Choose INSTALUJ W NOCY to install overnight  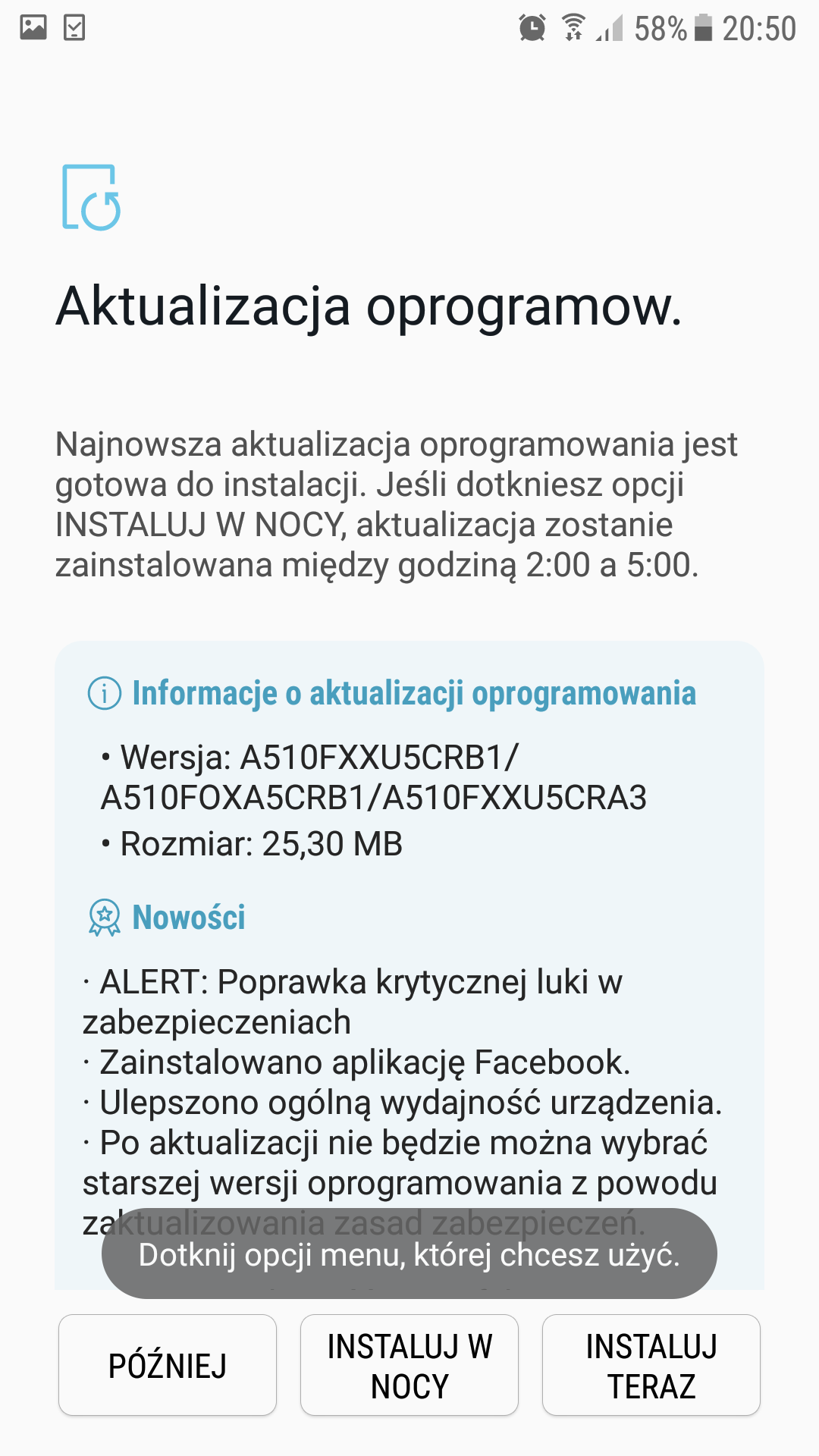[409, 1365]
